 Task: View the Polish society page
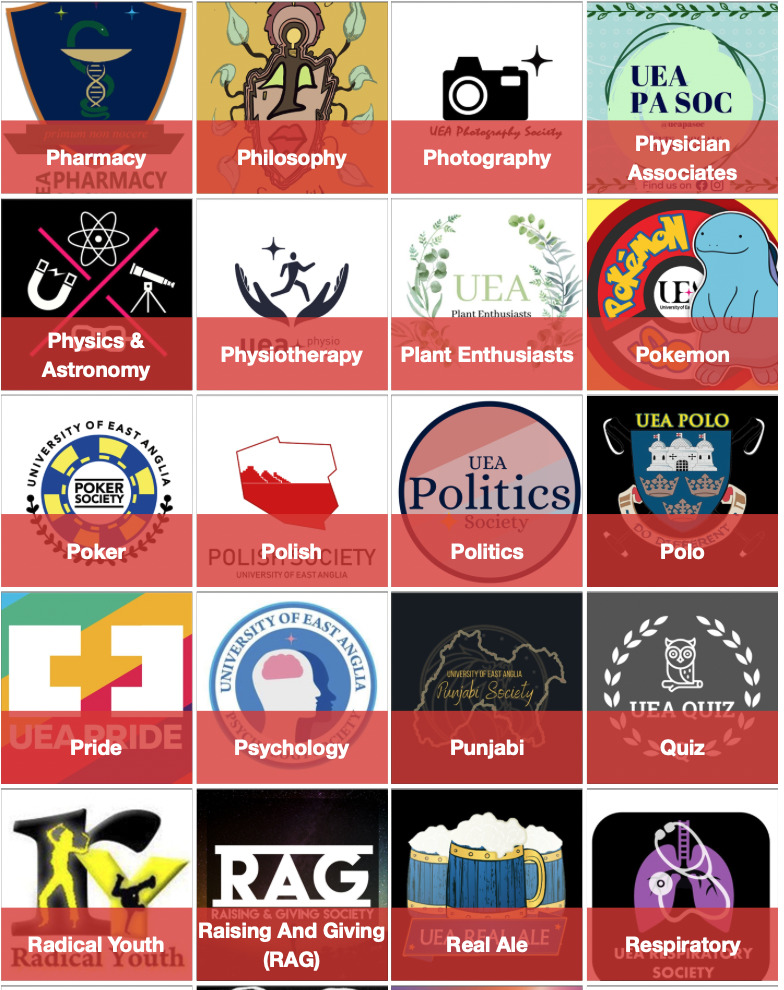(291, 490)
